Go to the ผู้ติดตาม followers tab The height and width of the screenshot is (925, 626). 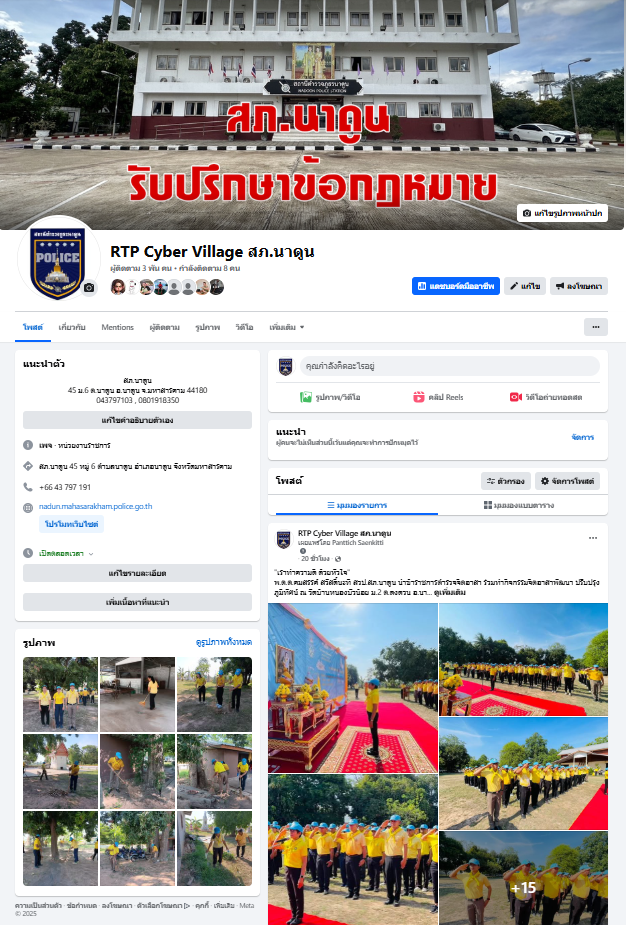[x=164, y=327]
